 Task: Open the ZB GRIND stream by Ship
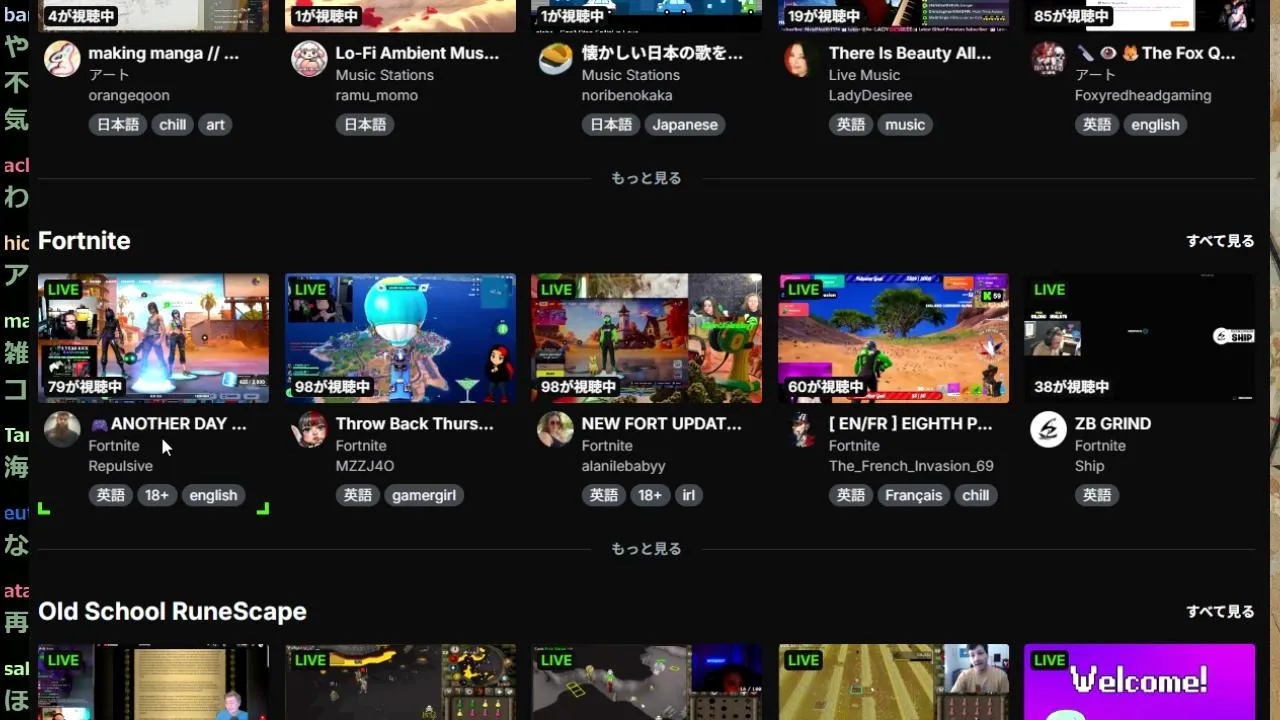pyautogui.click(x=1139, y=338)
